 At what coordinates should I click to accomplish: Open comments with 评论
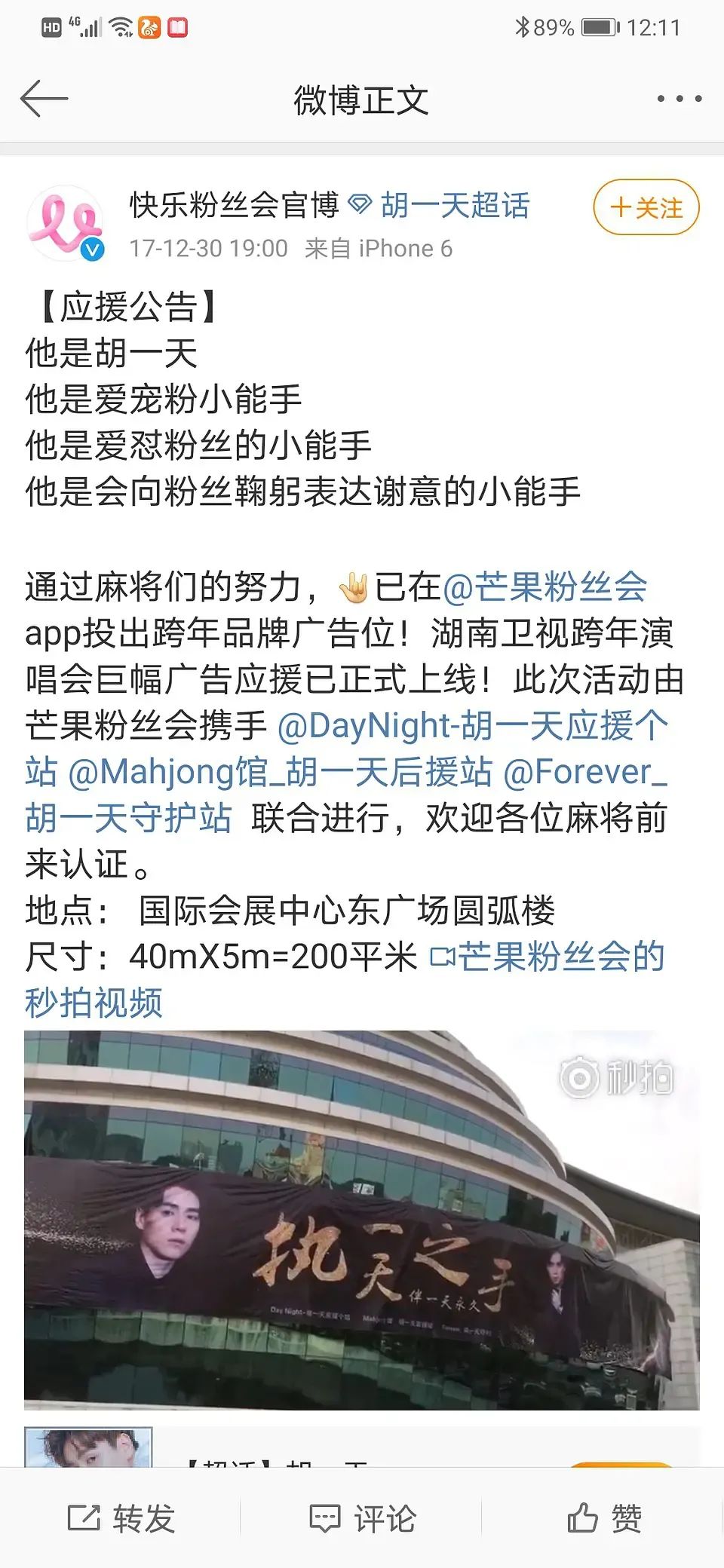click(363, 1517)
